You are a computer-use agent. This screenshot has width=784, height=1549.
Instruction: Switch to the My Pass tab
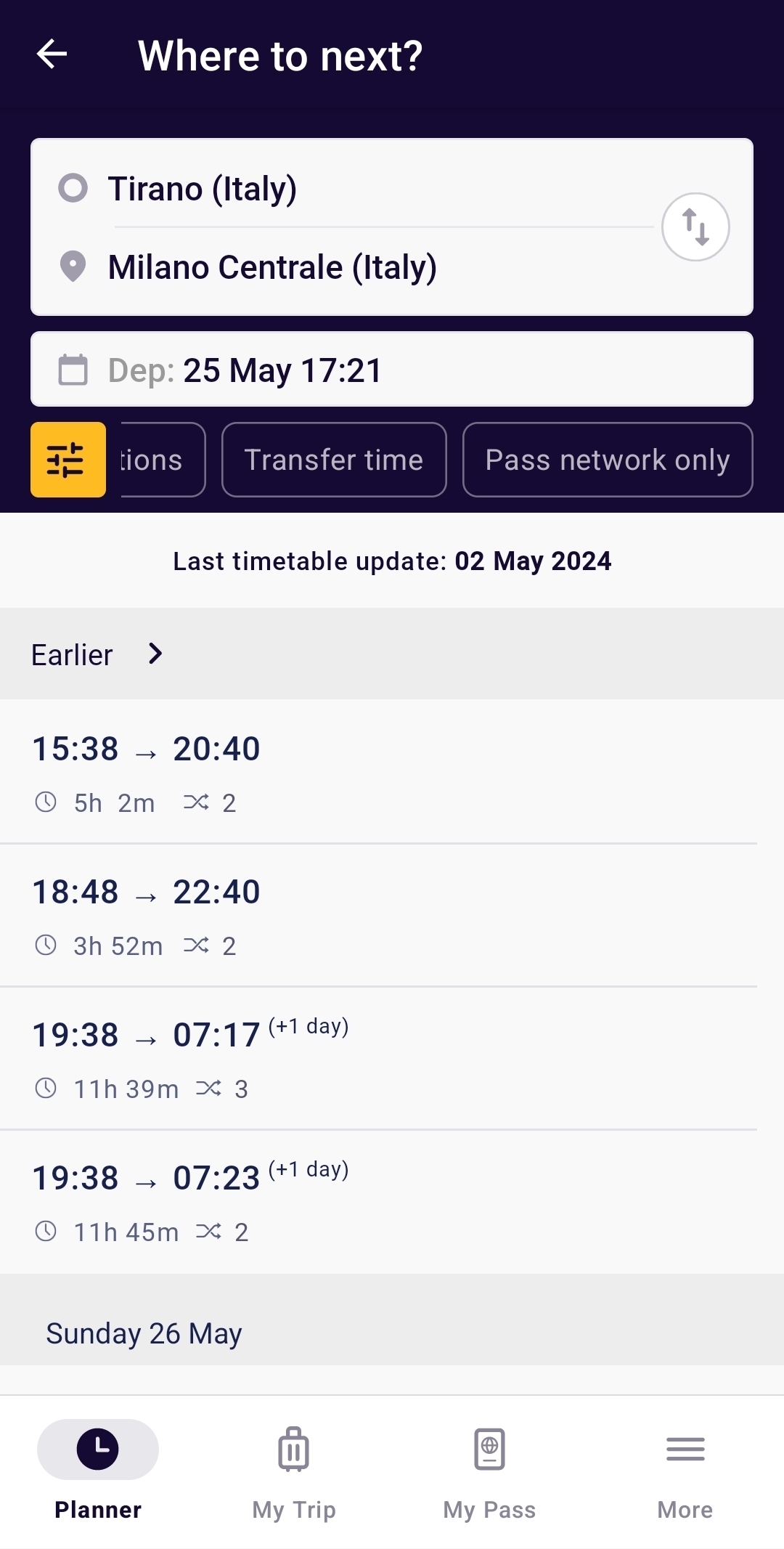point(490,1472)
